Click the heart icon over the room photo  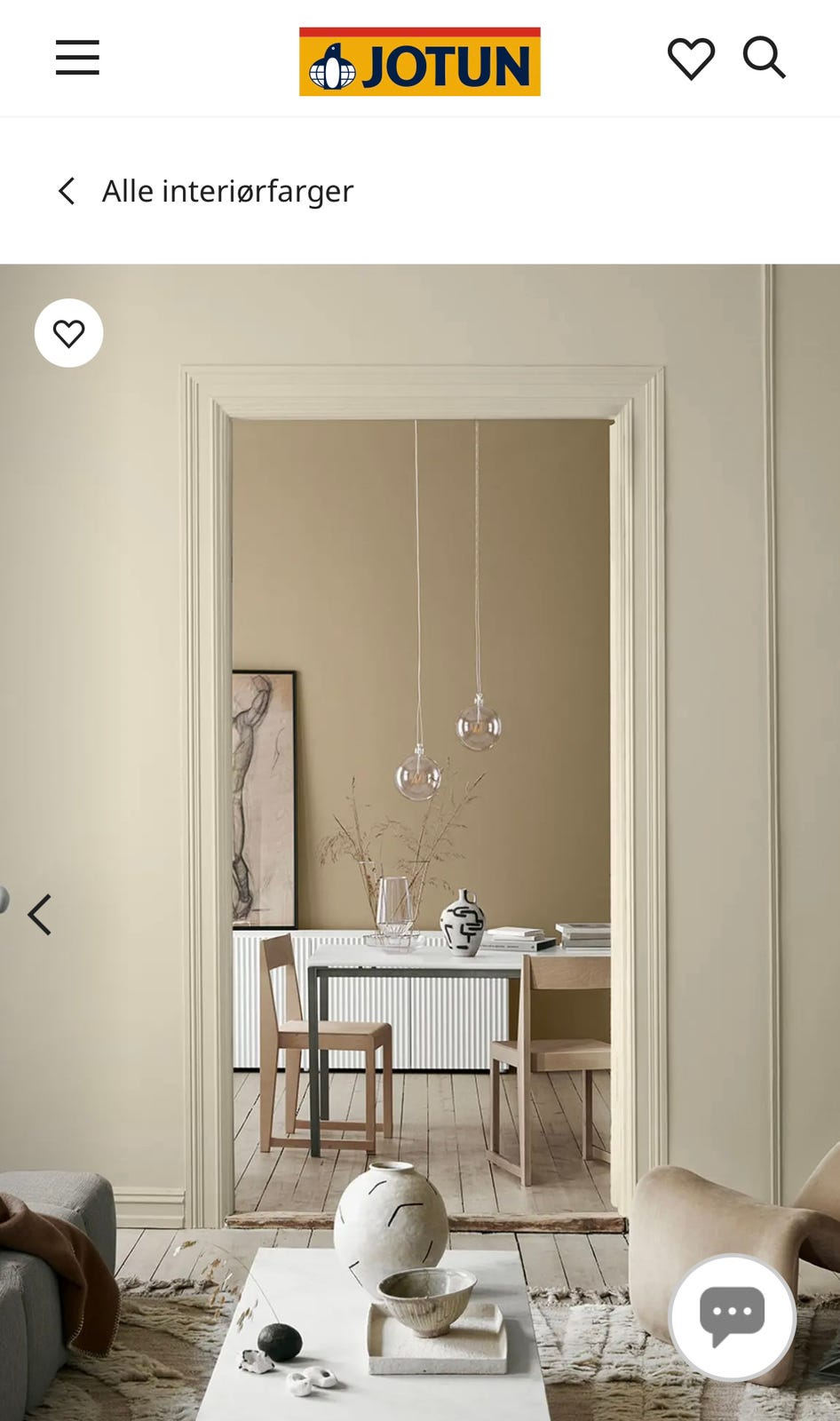pos(69,332)
